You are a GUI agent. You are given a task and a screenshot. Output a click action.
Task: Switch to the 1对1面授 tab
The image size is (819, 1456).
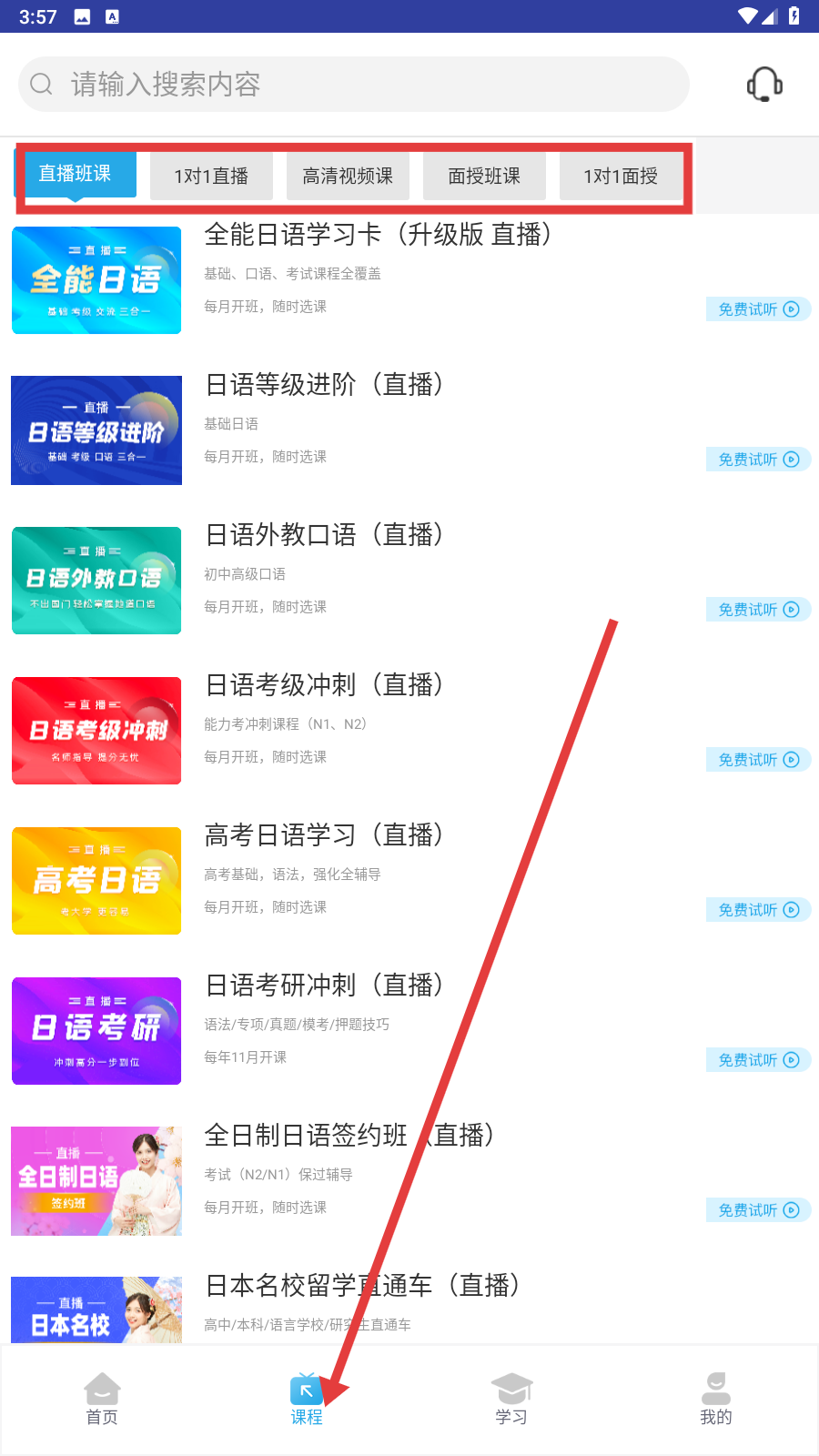tap(621, 177)
